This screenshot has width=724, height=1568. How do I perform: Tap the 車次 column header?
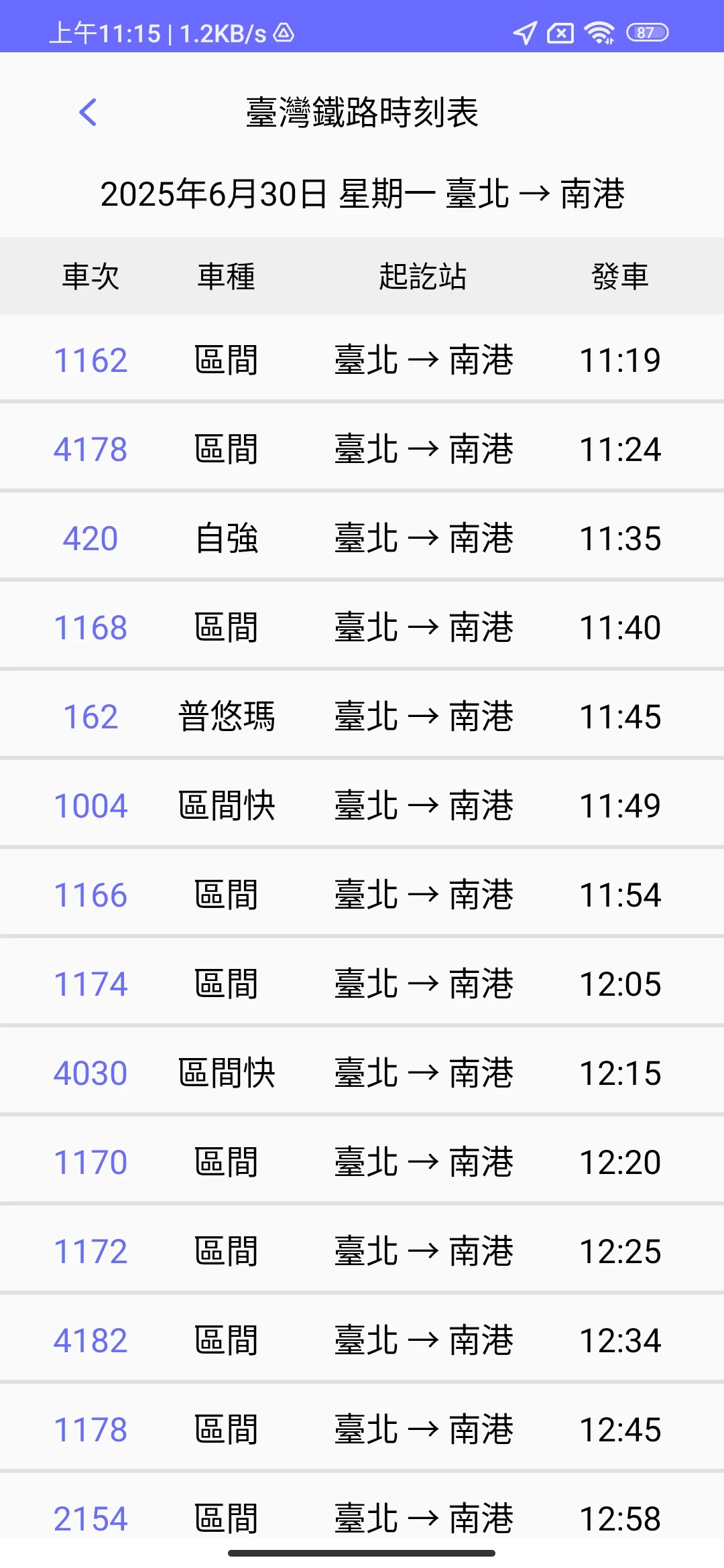point(91,276)
